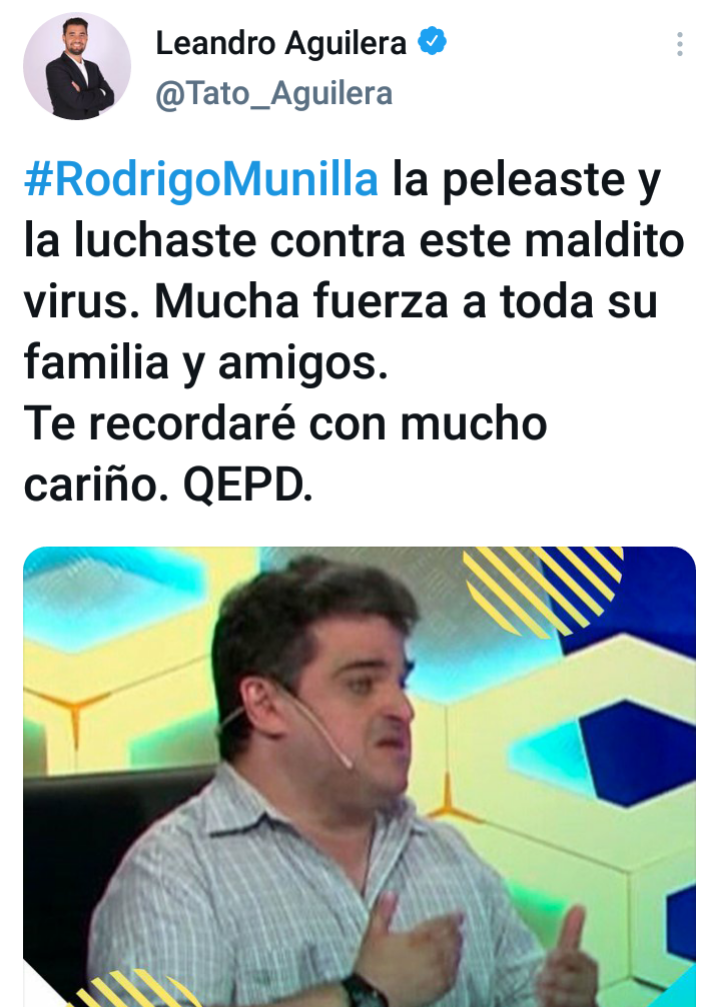Open the #RodrigoMunilla hashtag link
The image size is (719, 1007).
(x=201, y=180)
